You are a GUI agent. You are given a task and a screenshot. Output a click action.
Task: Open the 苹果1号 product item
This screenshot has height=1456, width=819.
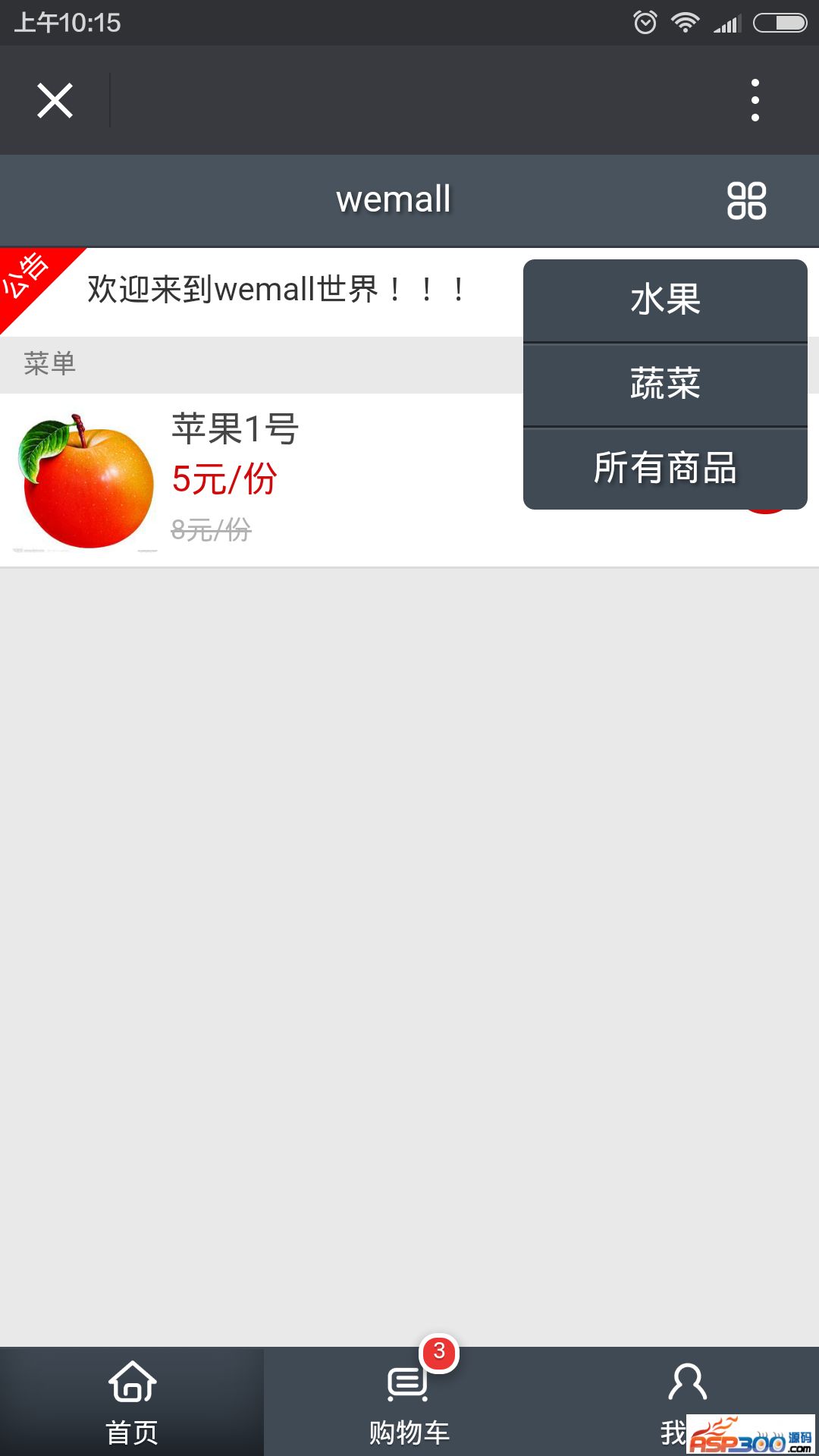pos(235,479)
